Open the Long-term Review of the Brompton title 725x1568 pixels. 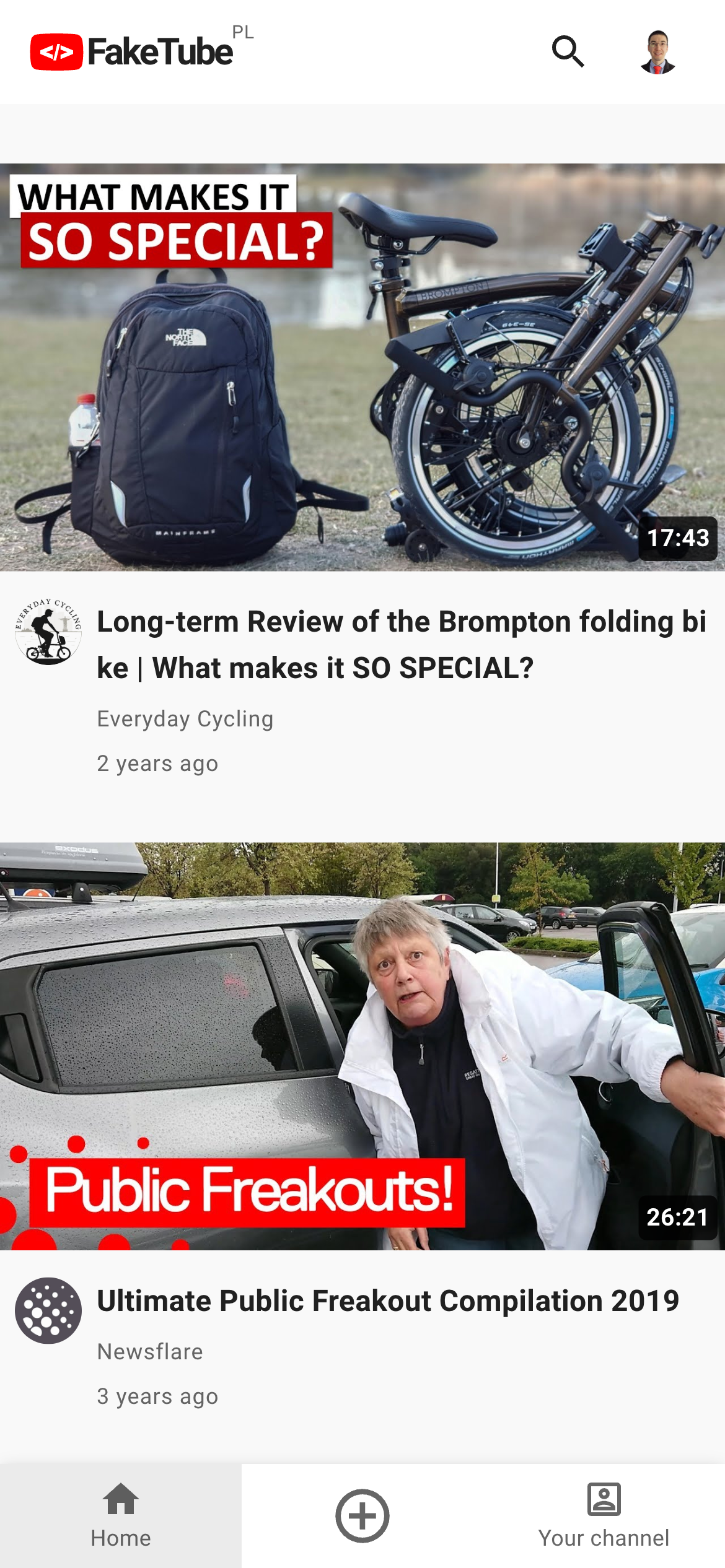(x=402, y=645)
